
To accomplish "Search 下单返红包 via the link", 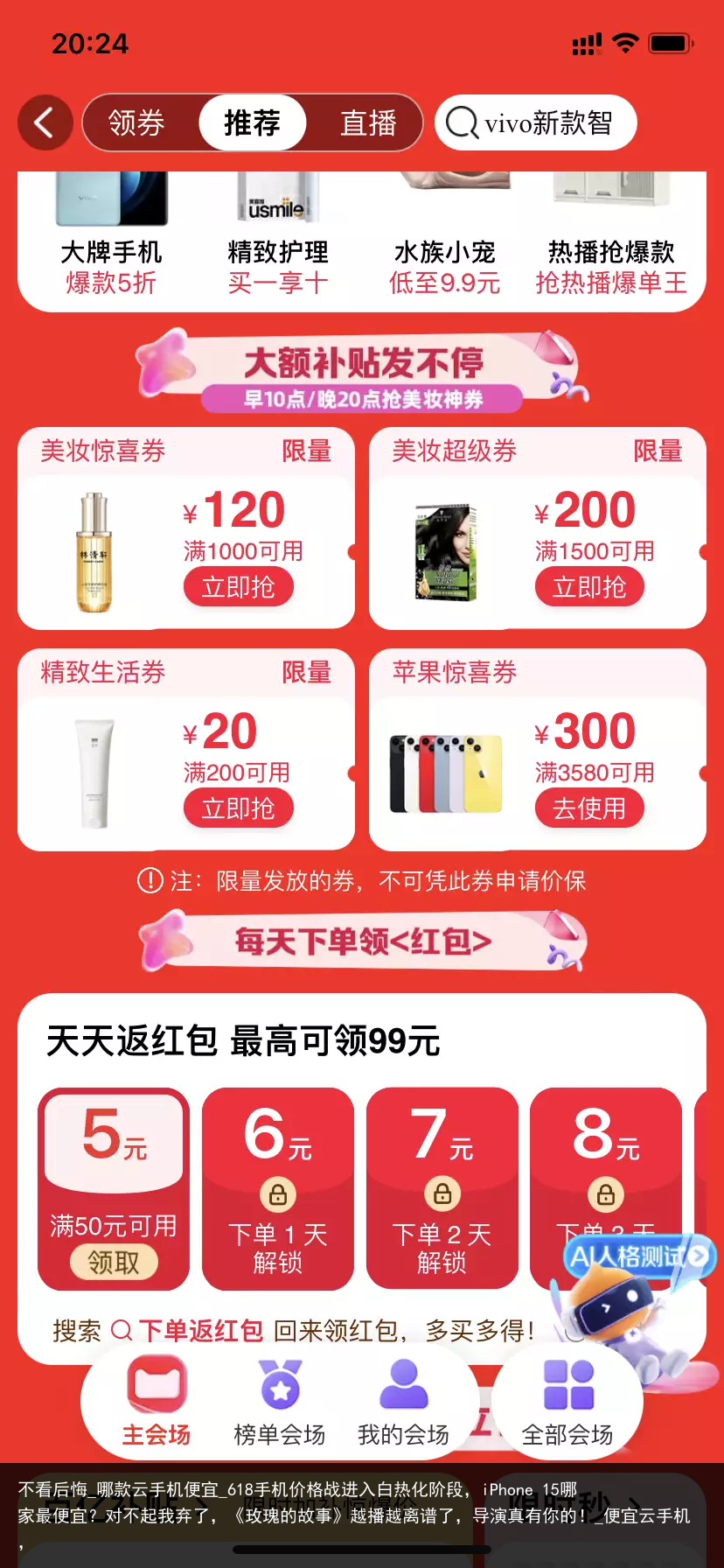I will click(x=200, y=1331).
